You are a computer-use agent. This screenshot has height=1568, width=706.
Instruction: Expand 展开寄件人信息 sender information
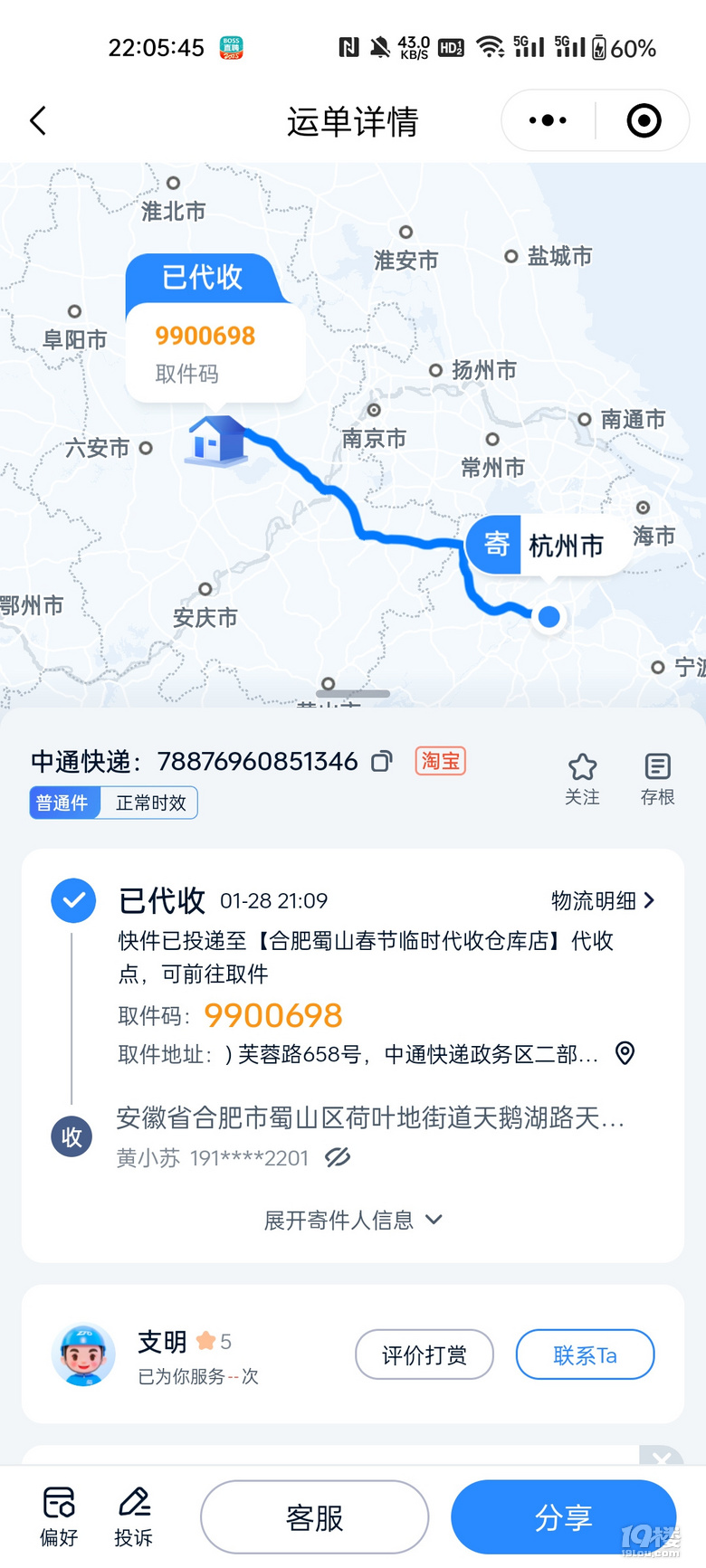pyautogui.click(x=352, y=1220)
